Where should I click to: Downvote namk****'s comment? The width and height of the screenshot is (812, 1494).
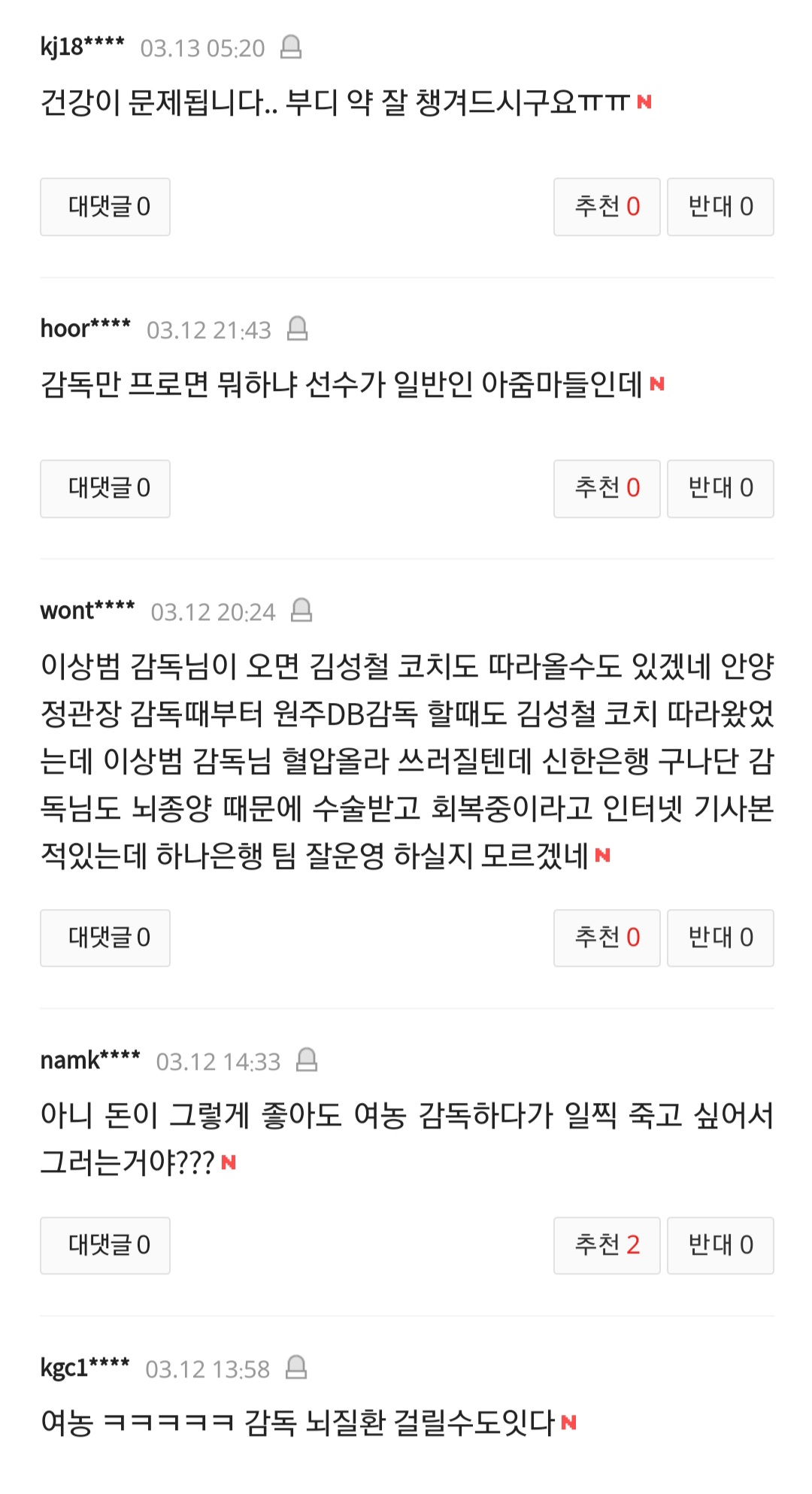coord(720,1245)
